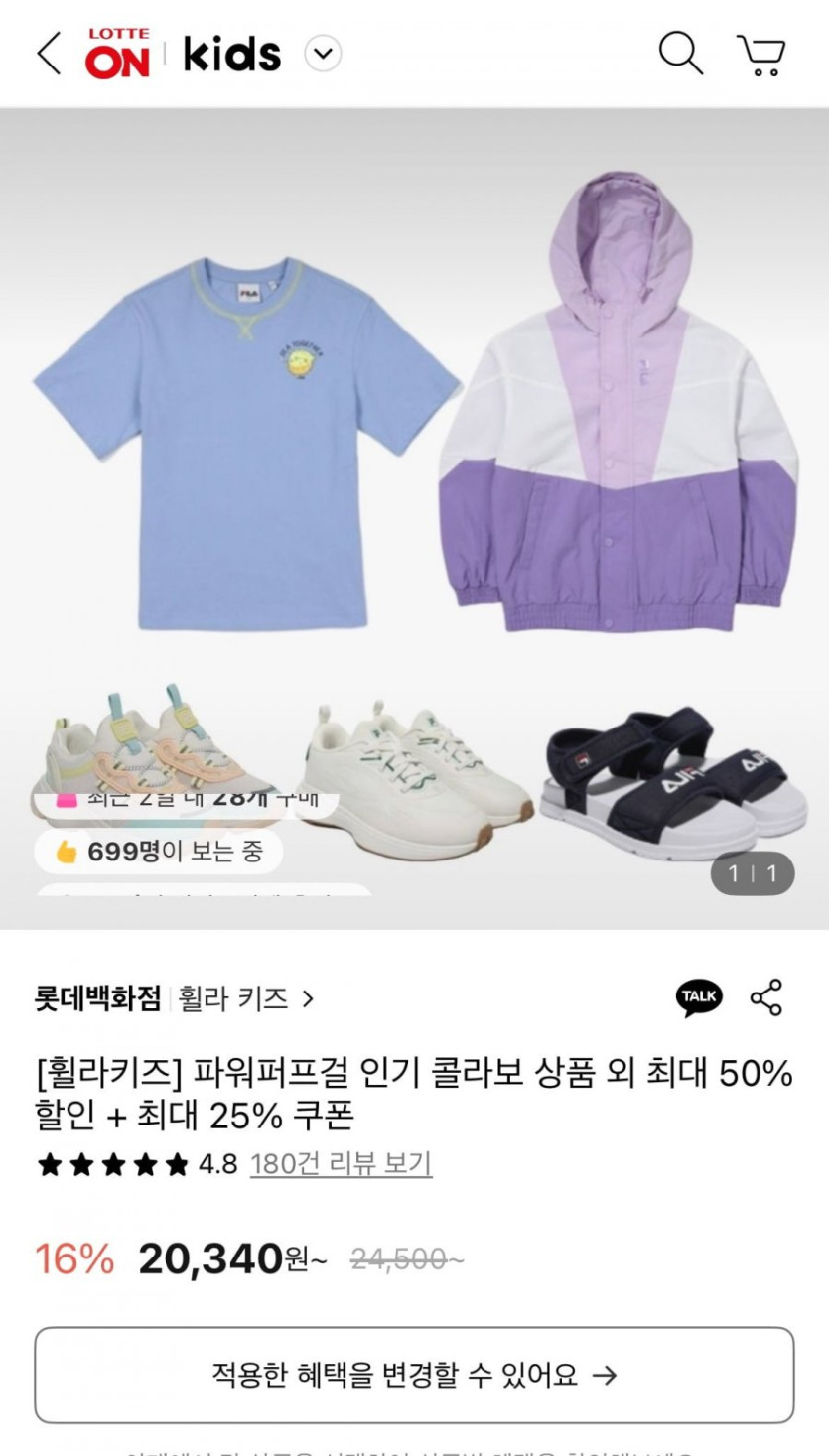
Task: Open the Lotte ON home logo
Action: [x=117, y=54]
